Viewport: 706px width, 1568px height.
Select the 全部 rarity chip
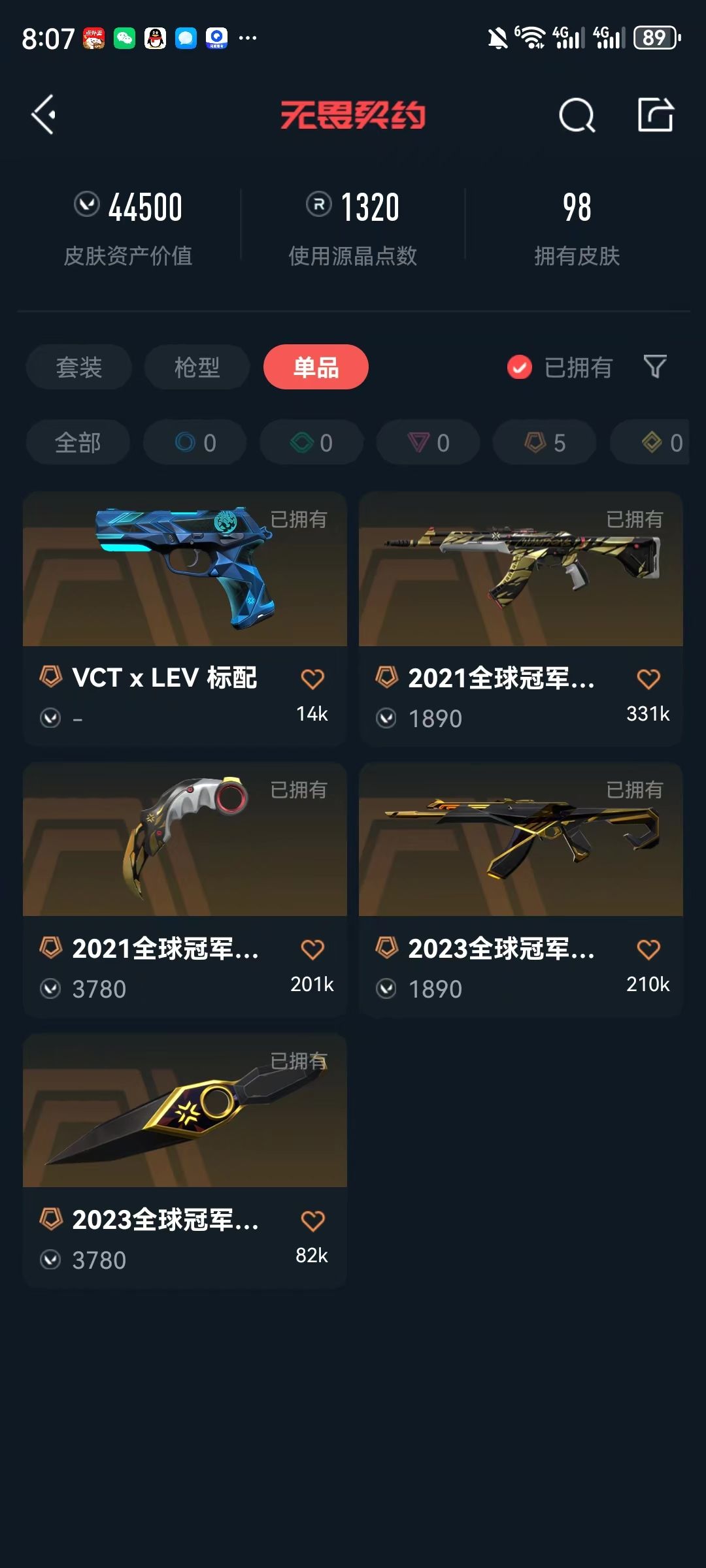78,442
